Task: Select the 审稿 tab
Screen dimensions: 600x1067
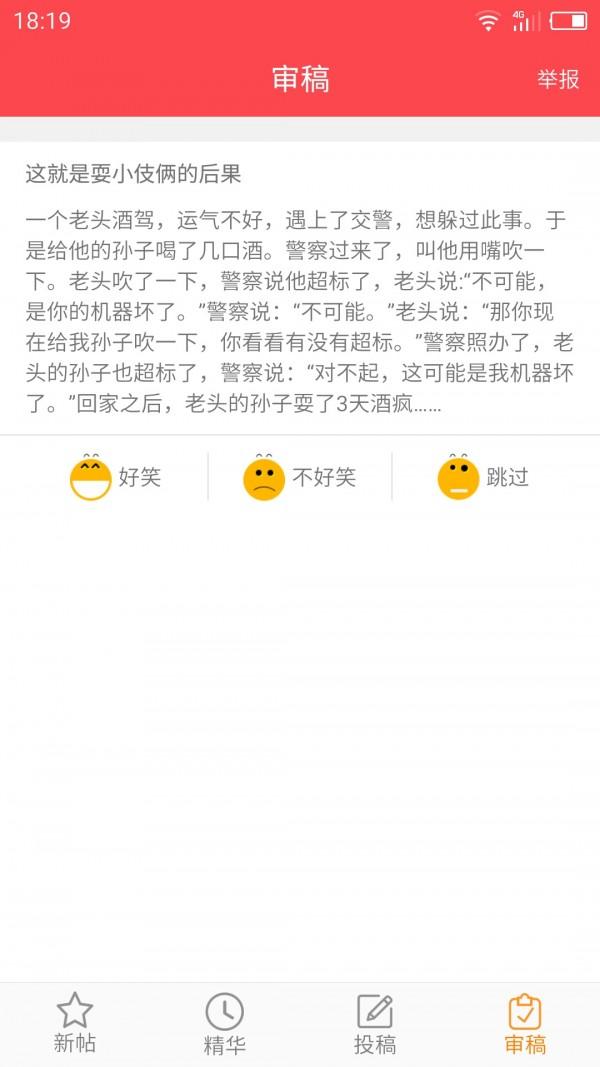Action: 525,1024
